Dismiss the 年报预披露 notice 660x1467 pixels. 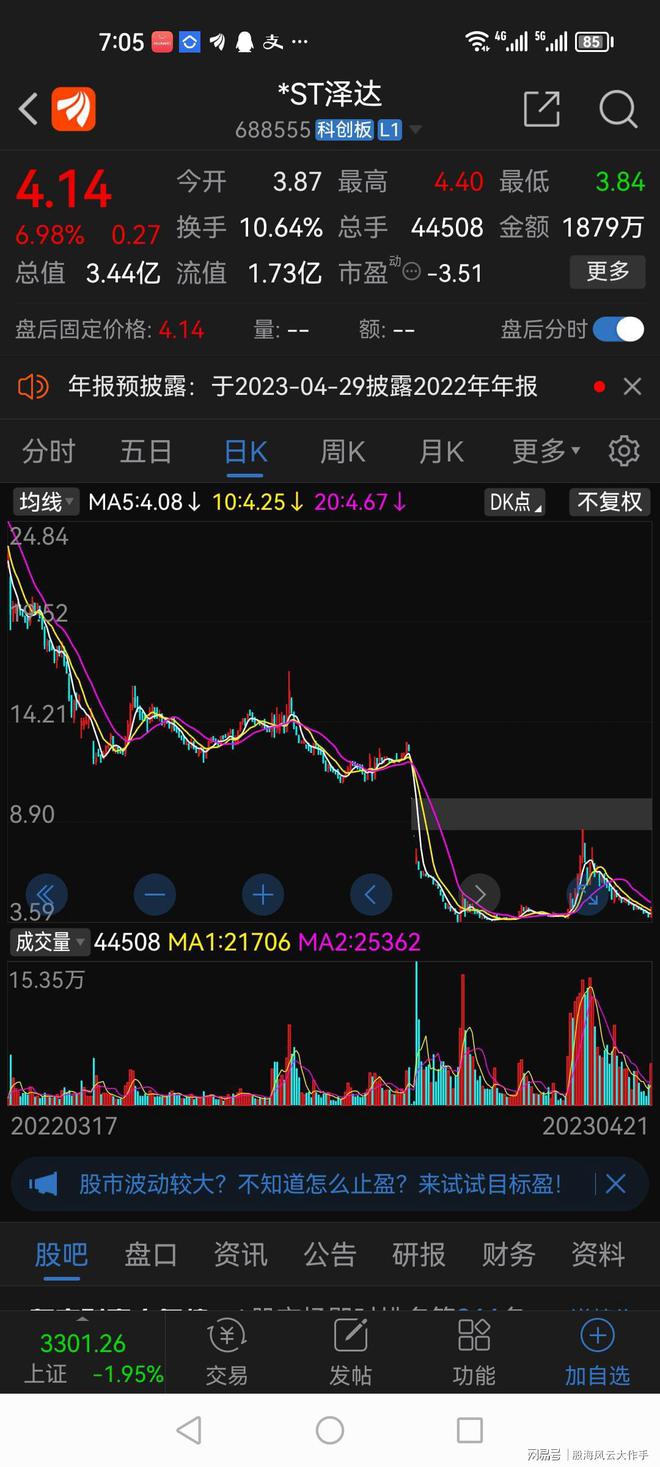[x=632, y=386]
